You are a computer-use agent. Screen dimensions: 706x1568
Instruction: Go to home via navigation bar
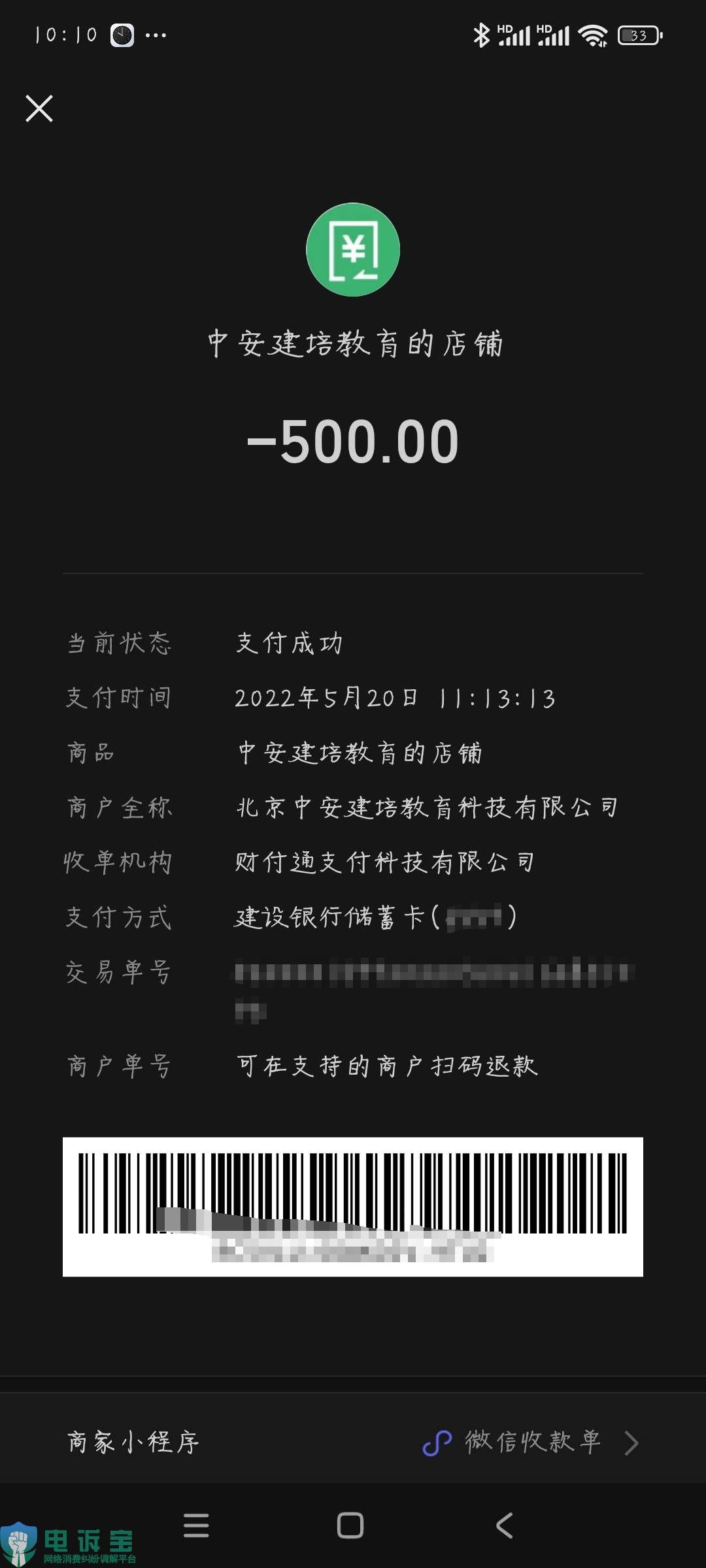pos(350,1526)
